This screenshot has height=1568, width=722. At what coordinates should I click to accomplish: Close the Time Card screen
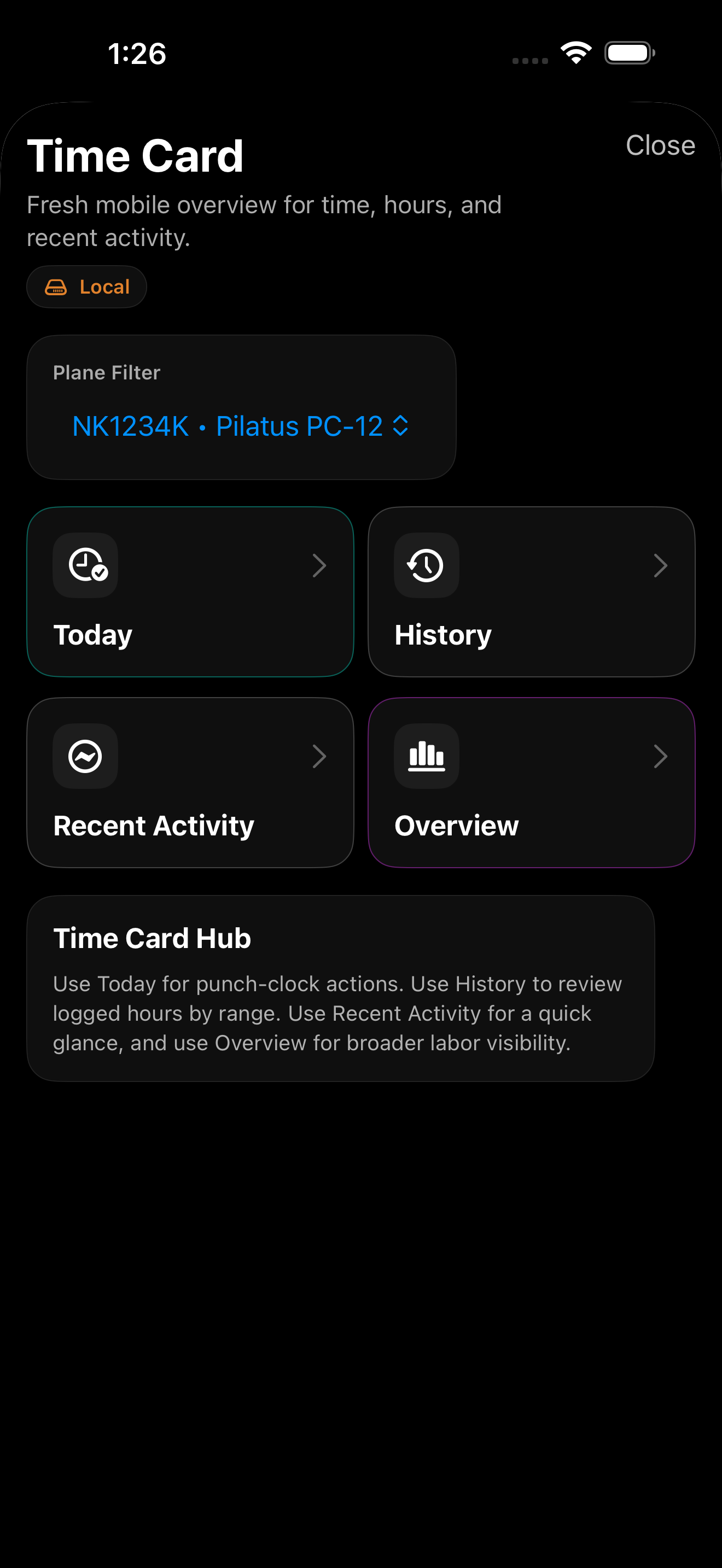coord(661,145)
